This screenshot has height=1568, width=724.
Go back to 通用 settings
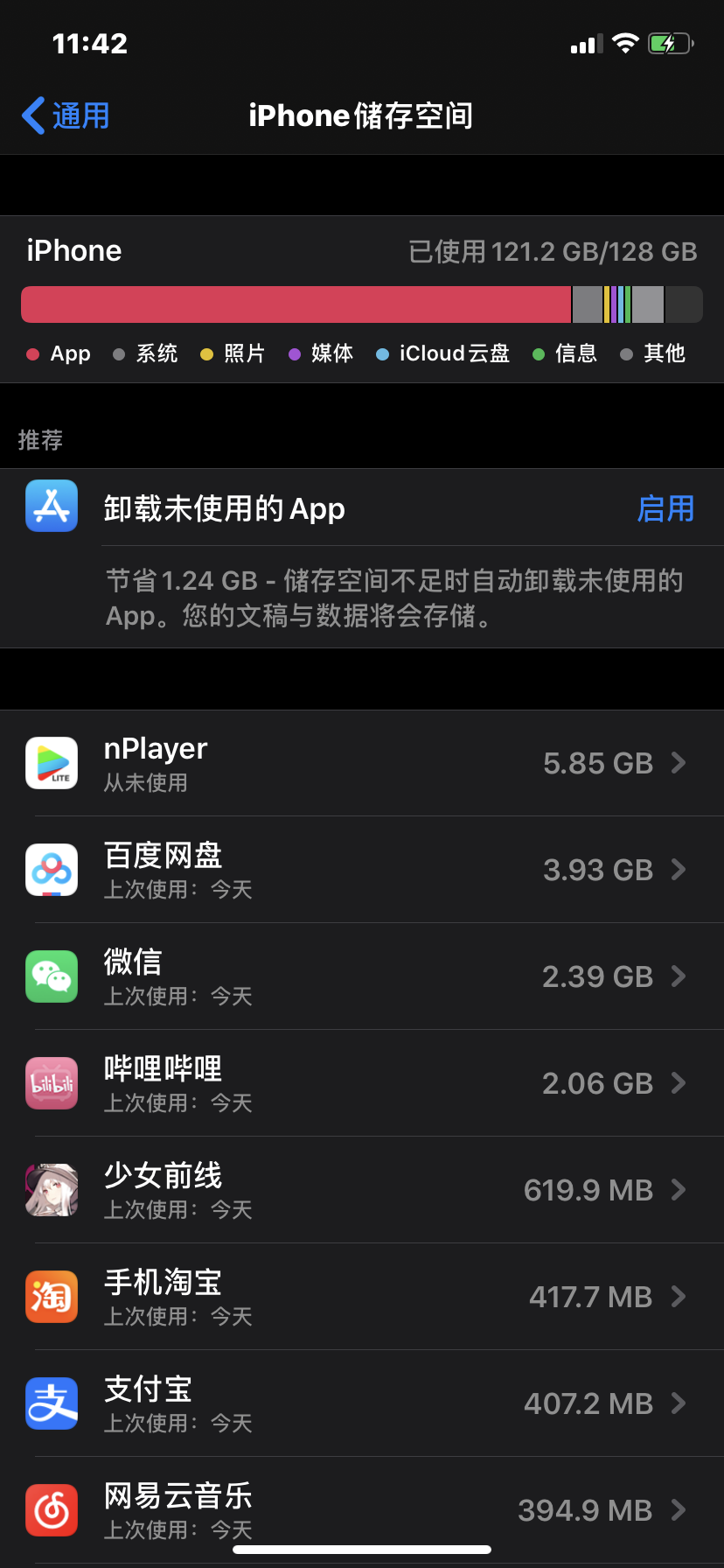[66, 115]
